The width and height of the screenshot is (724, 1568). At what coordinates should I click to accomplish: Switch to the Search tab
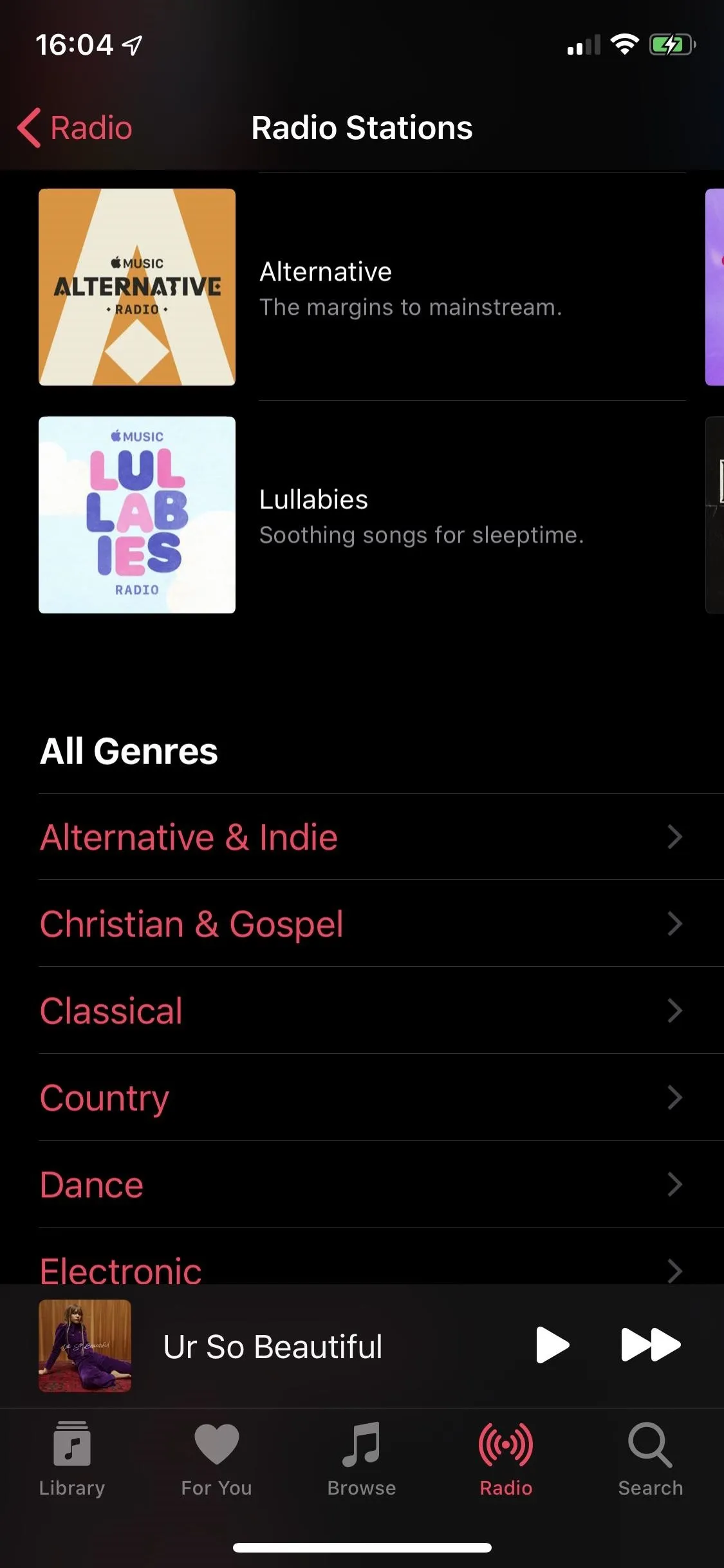651,1460
